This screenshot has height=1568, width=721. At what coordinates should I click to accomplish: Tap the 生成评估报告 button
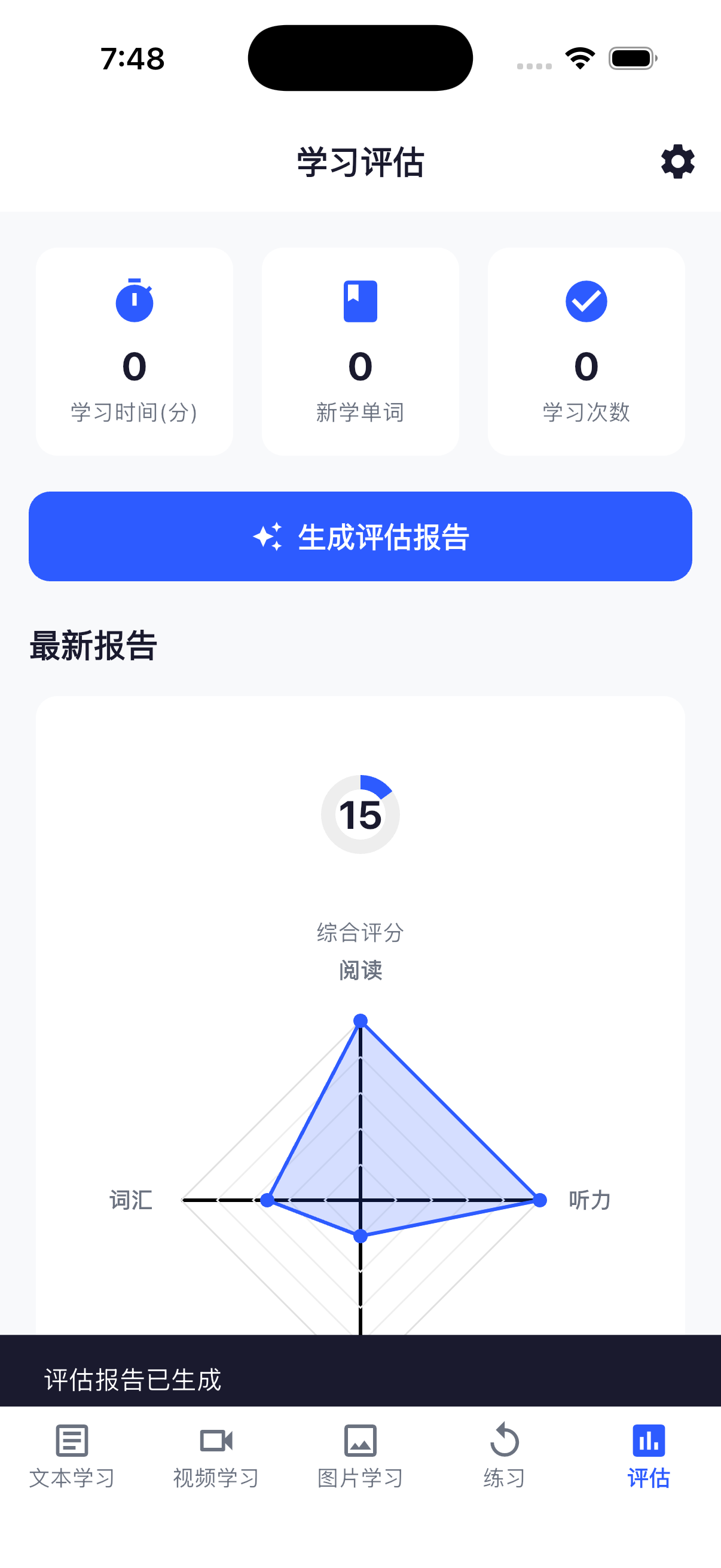[x=360, y=536]
